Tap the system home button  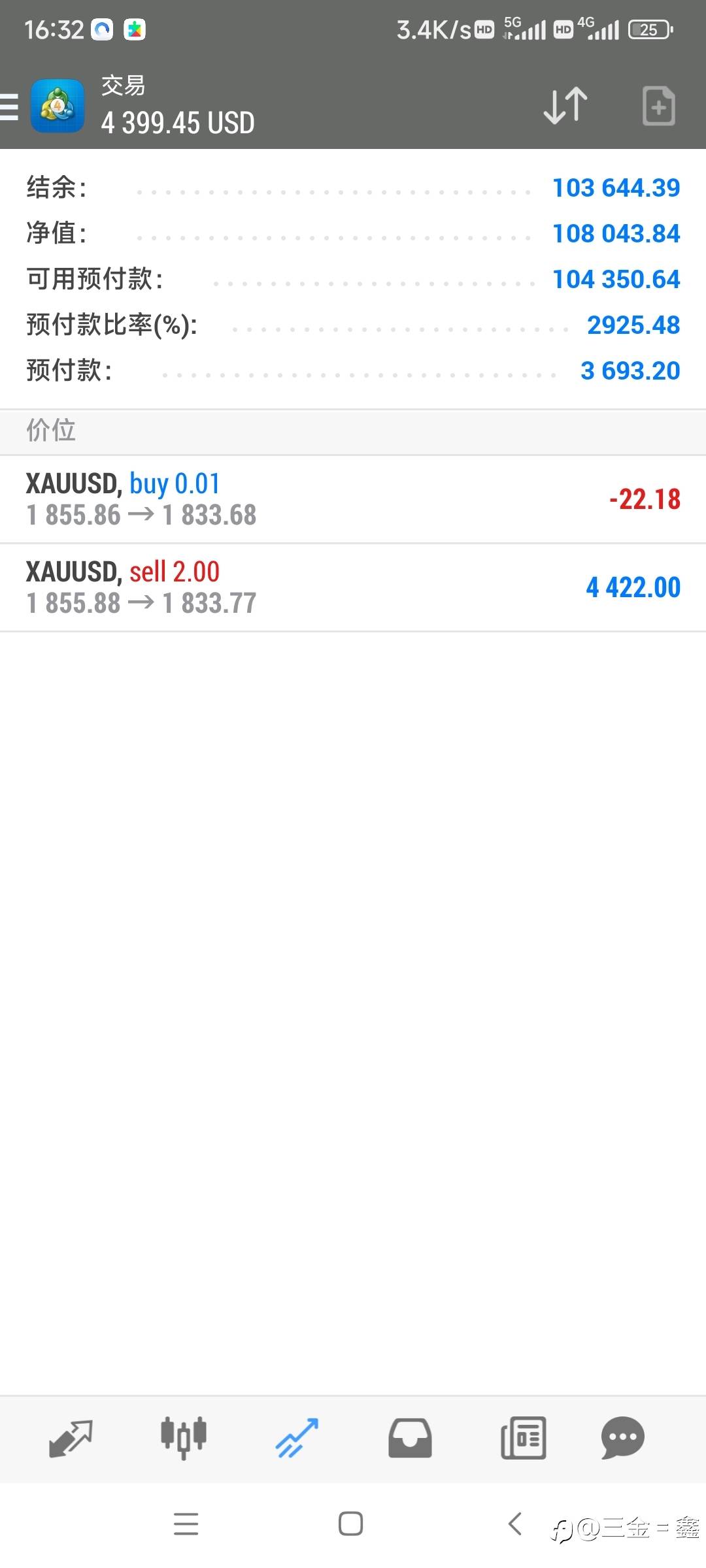[x=351, y=1524]
